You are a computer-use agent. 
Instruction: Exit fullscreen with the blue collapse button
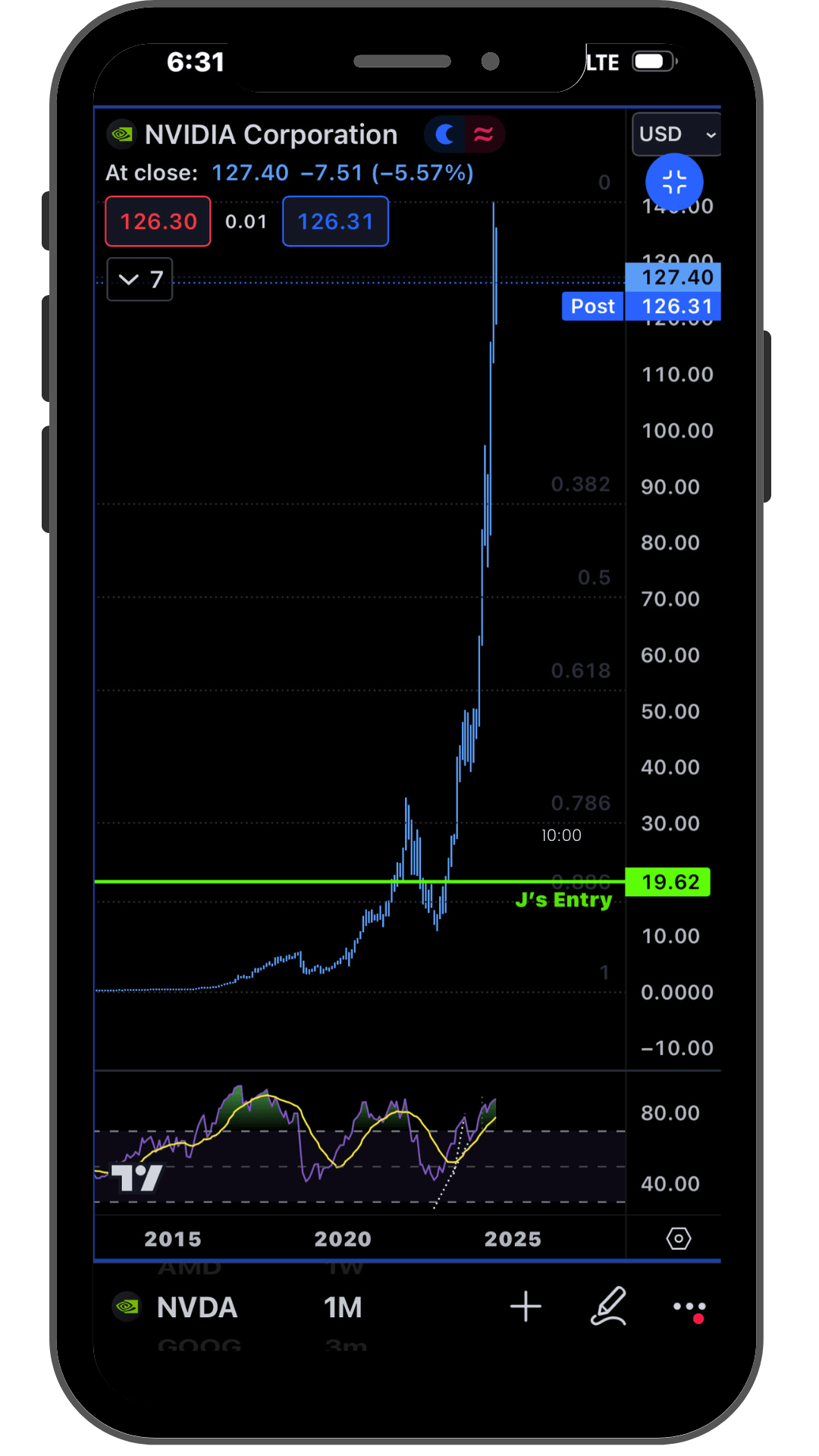pyautogui.click(x=674, y=182)
